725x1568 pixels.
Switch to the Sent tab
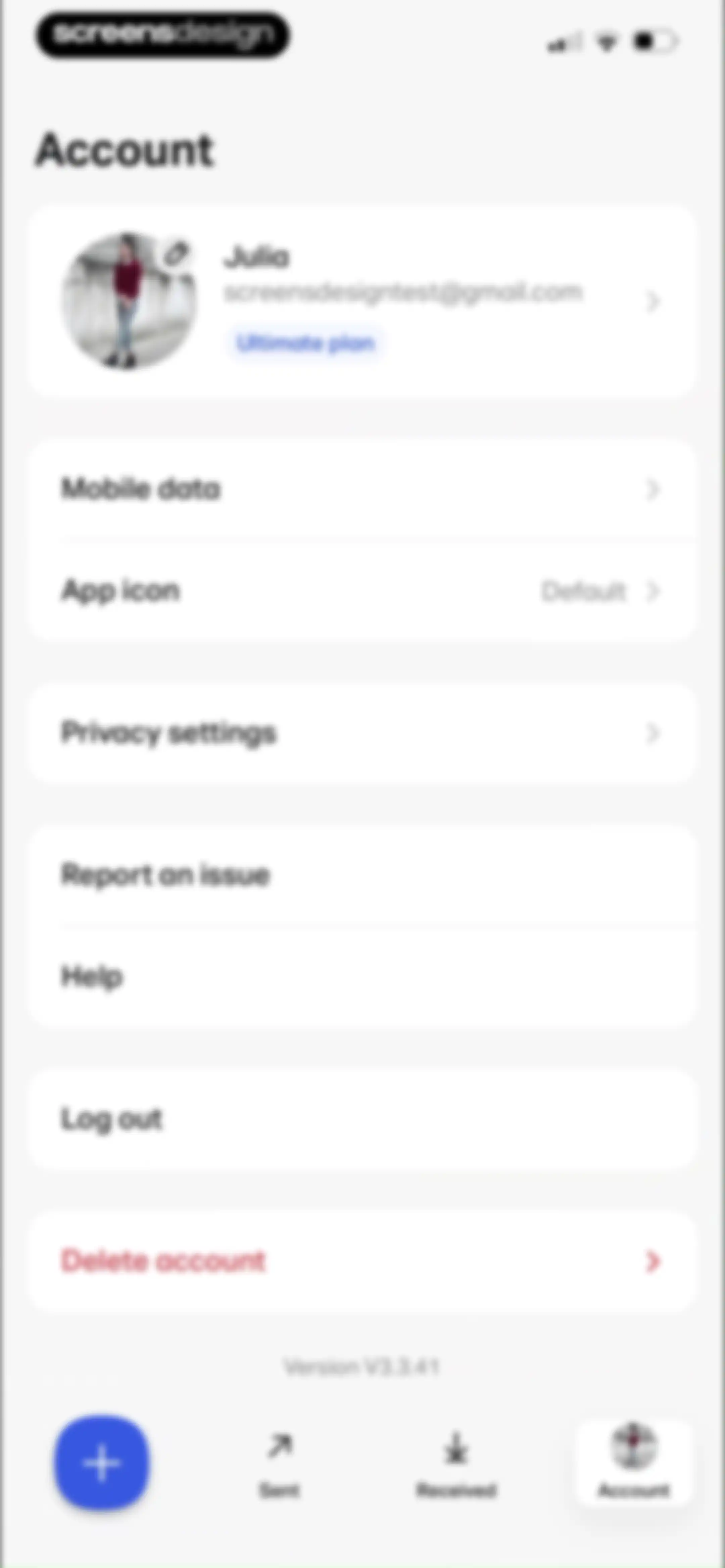(x=279, y=1464)
